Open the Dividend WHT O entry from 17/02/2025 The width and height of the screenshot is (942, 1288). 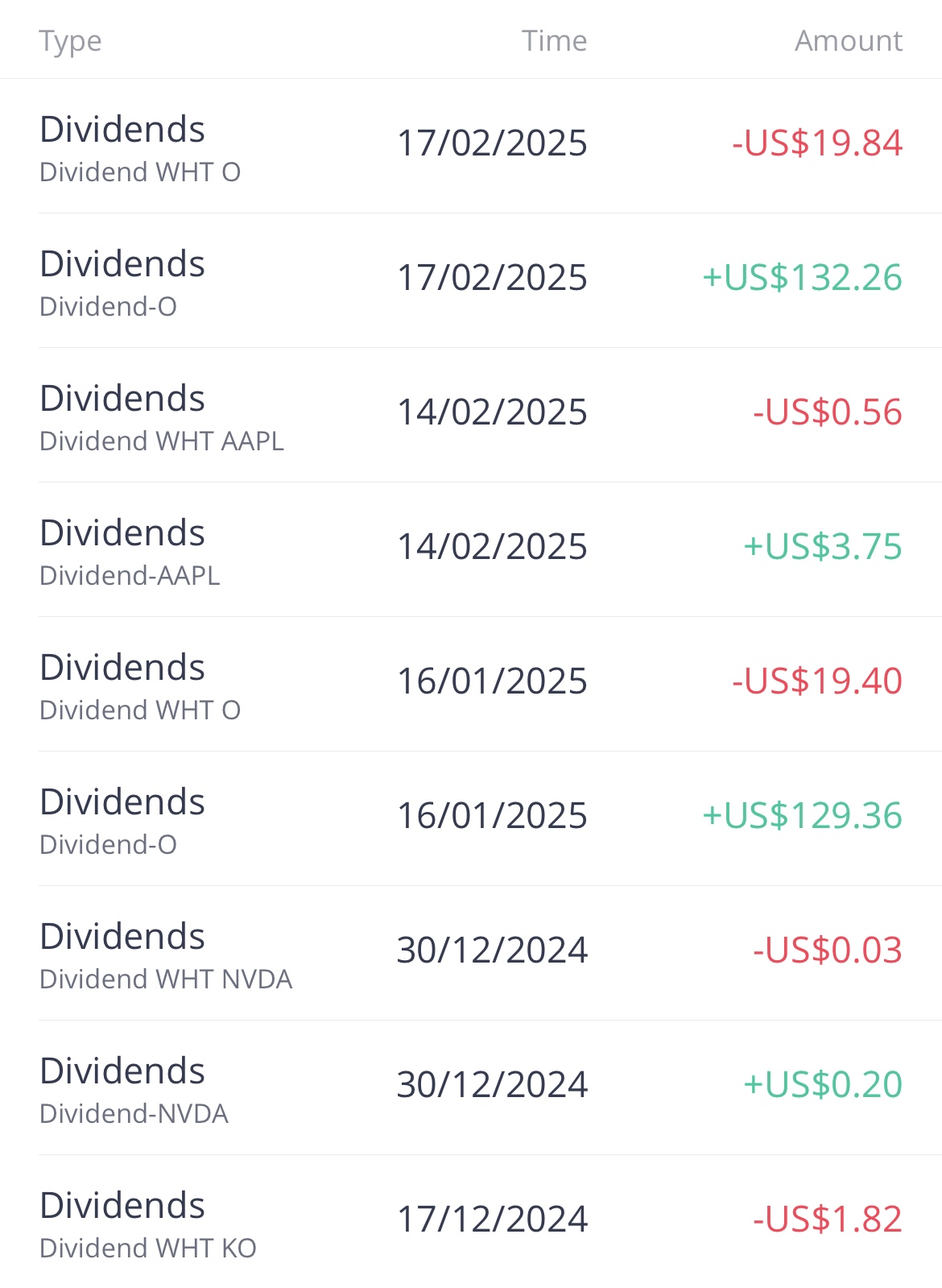[x=471, y=146]
